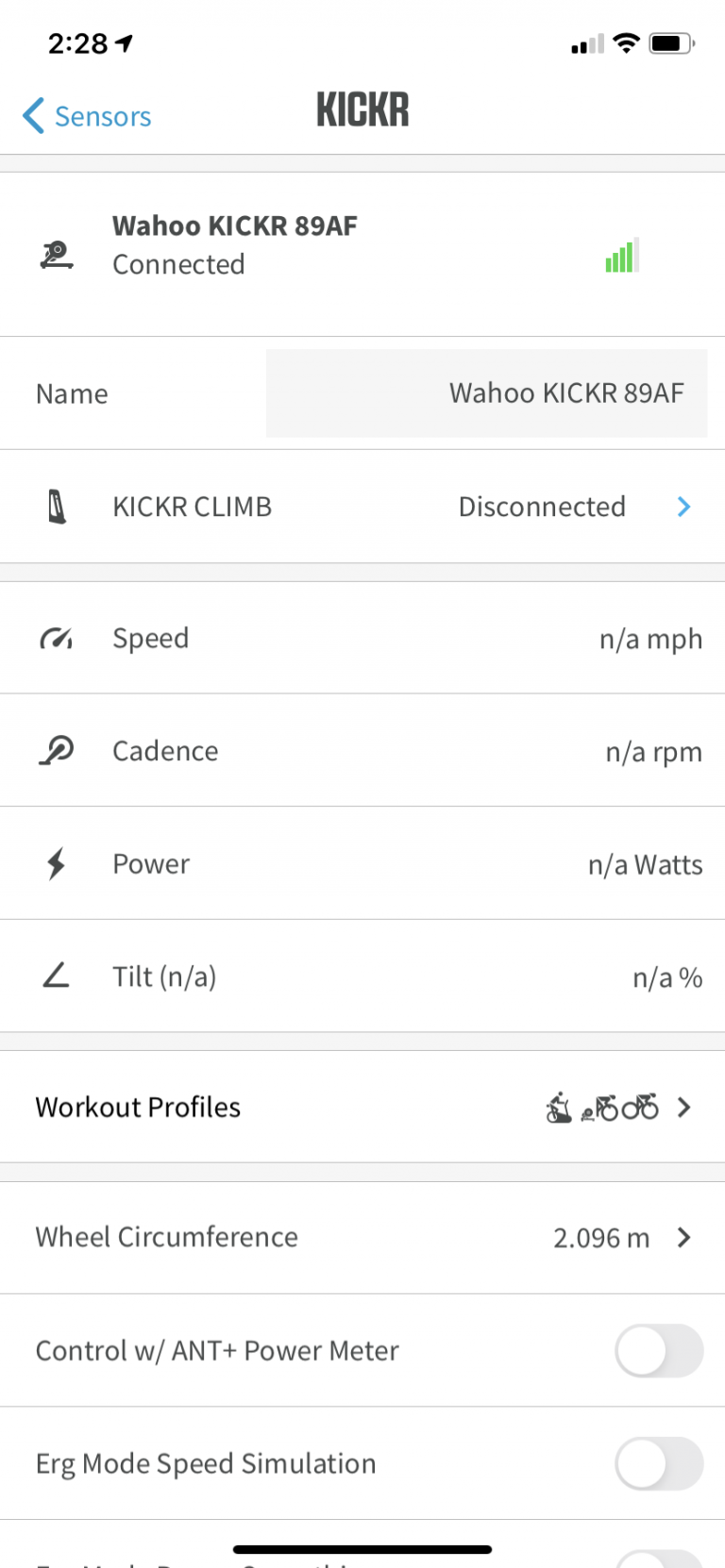Open Wheel Circumference options via its chevron

pyautogui.click(x=683, y=1237)
